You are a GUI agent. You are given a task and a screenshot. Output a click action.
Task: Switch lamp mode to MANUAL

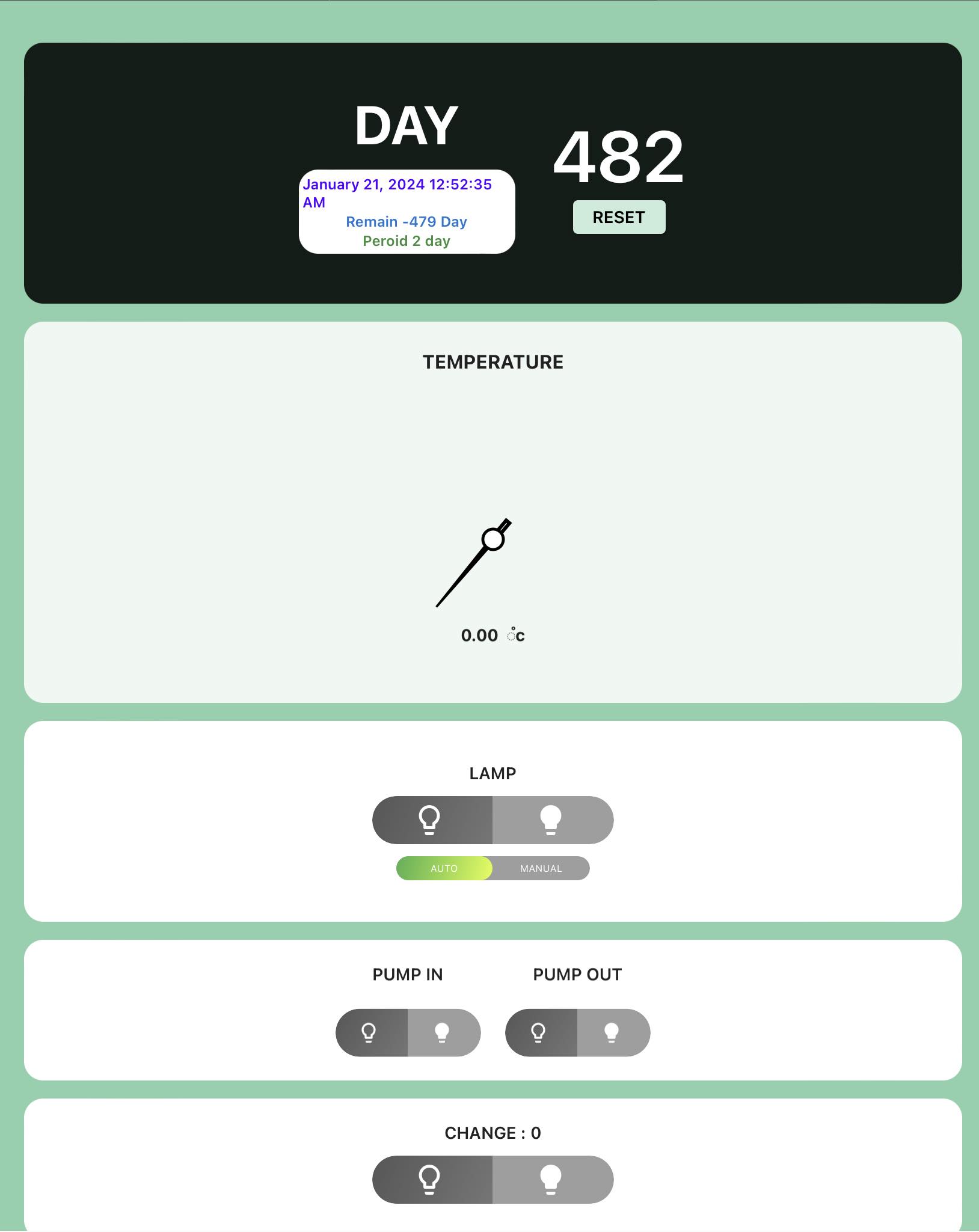point(541,868)
